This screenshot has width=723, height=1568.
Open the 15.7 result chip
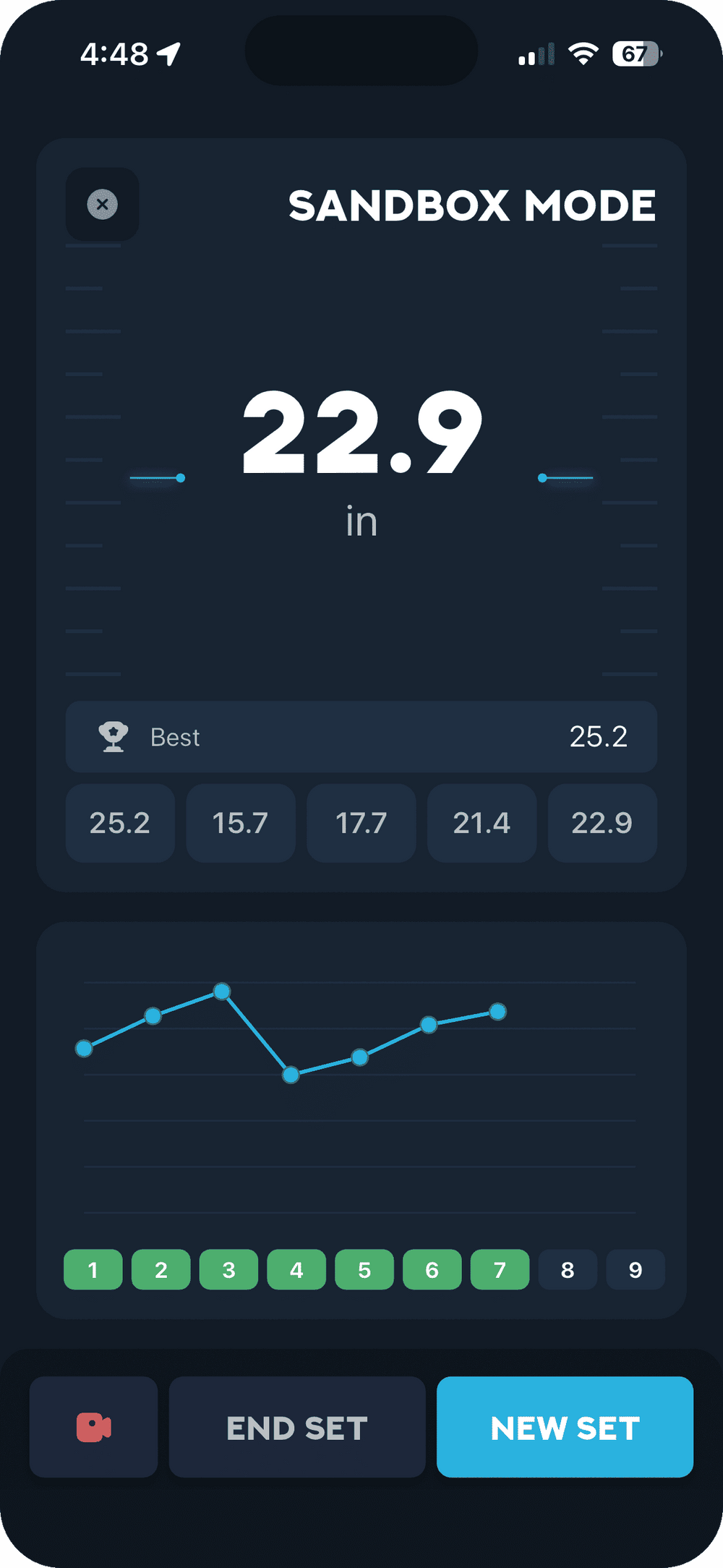[241, 823]
